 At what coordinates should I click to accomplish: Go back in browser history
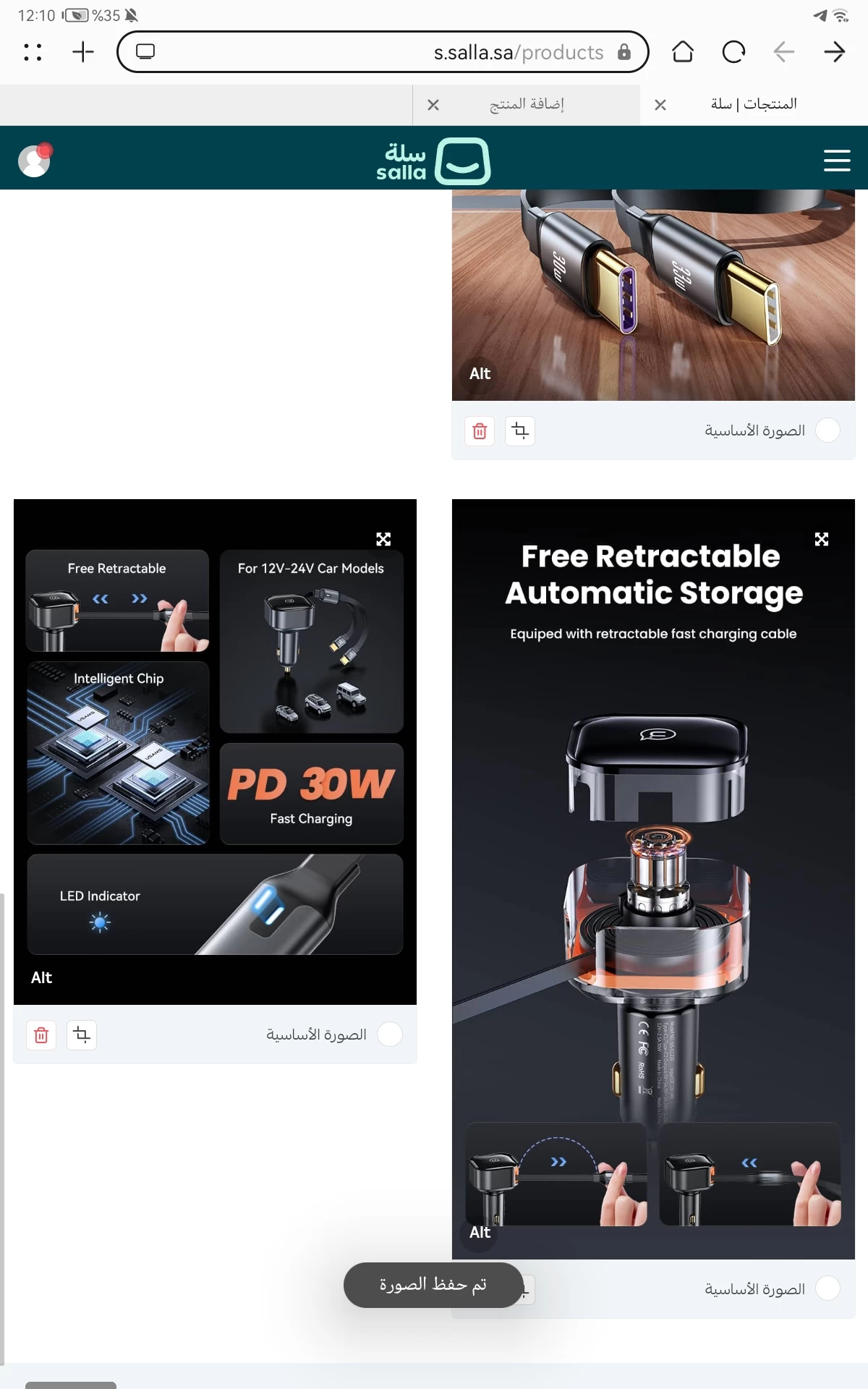click(x=783, y=52)
